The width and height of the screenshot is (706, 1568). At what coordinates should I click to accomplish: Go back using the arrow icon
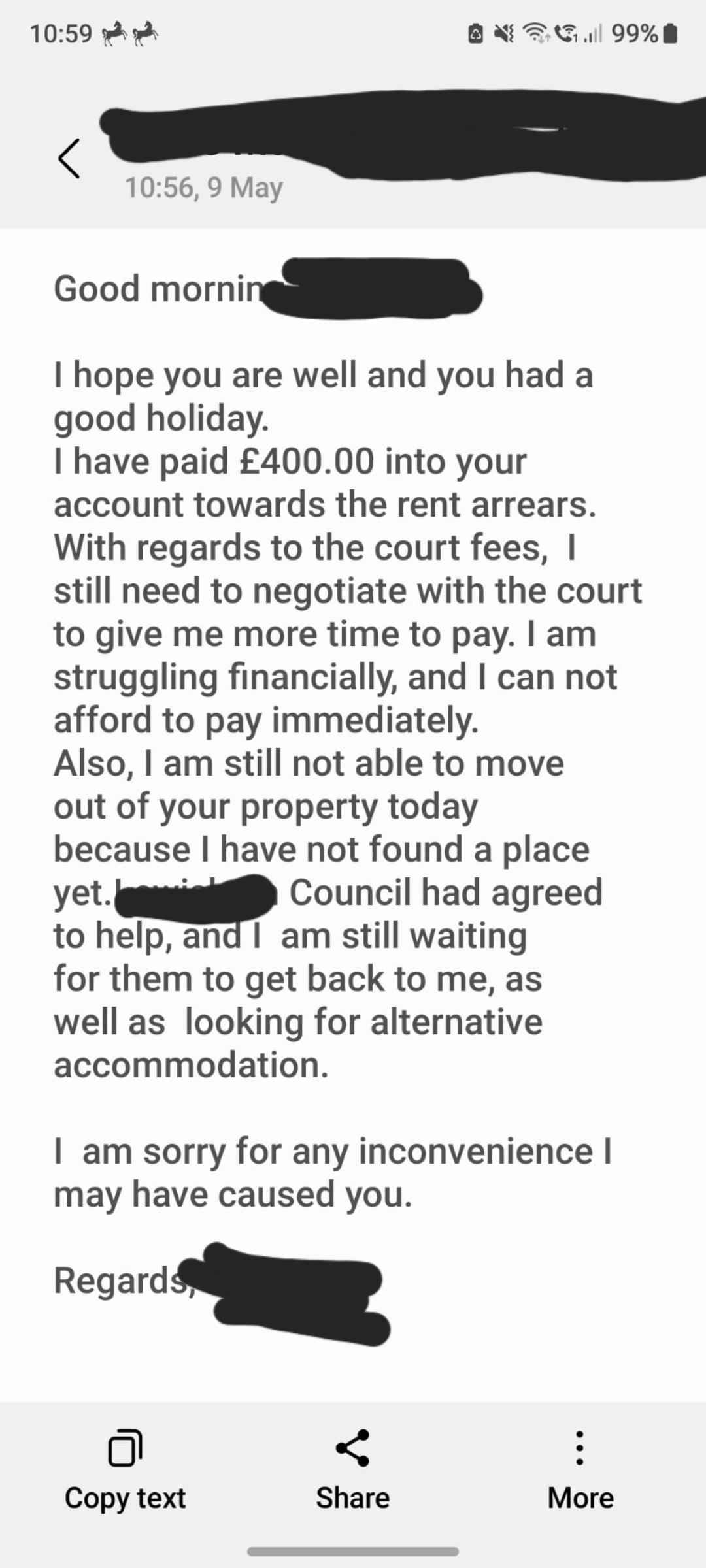(69, 158)
